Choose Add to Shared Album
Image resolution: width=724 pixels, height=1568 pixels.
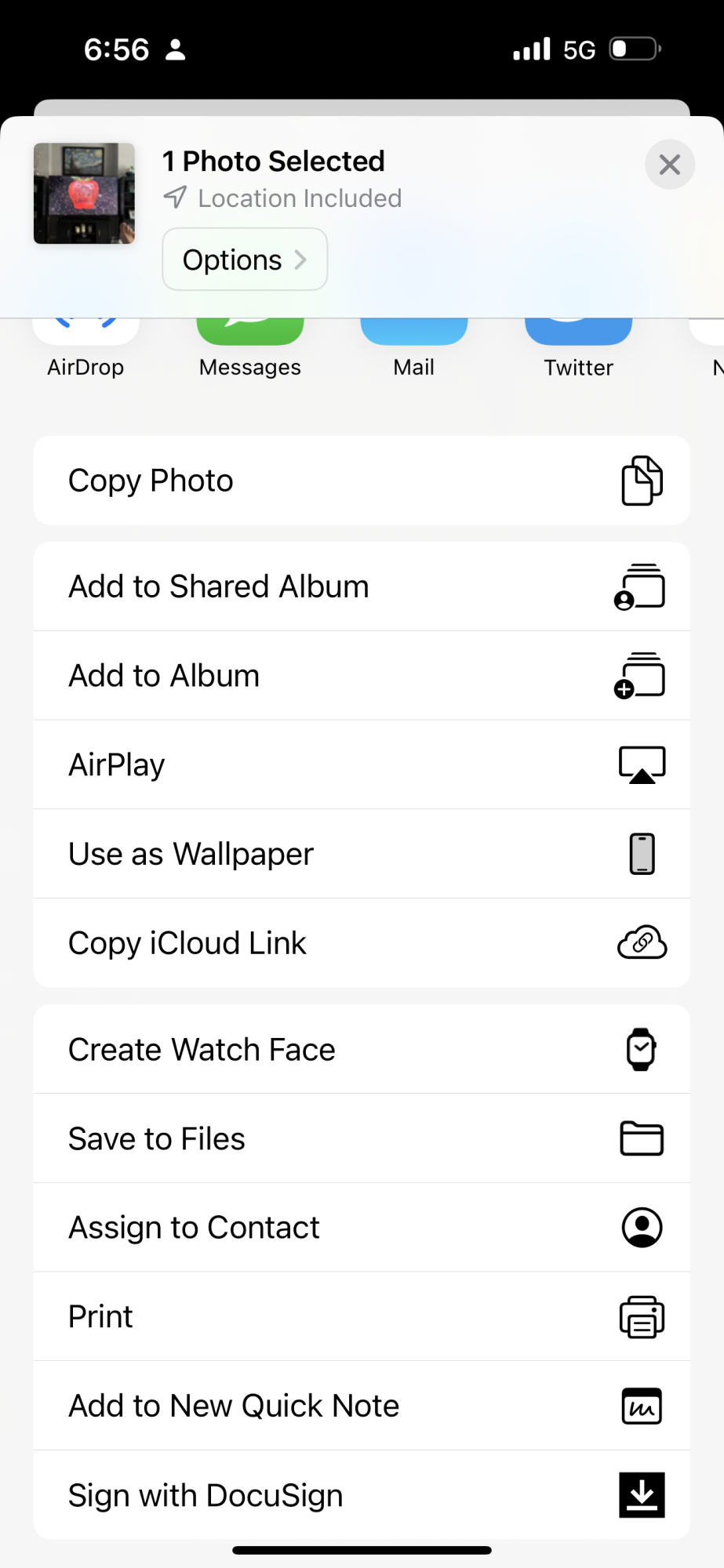[x=362, y=586]
